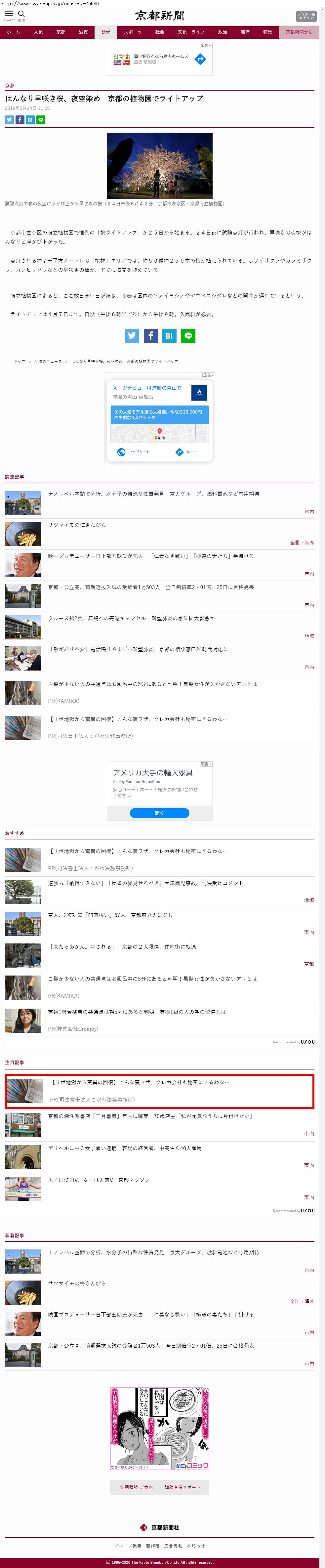Follow the 地域のニュース breadcrumb link
Viewport: 325px width, 1568px height.
tap(48, 361)
